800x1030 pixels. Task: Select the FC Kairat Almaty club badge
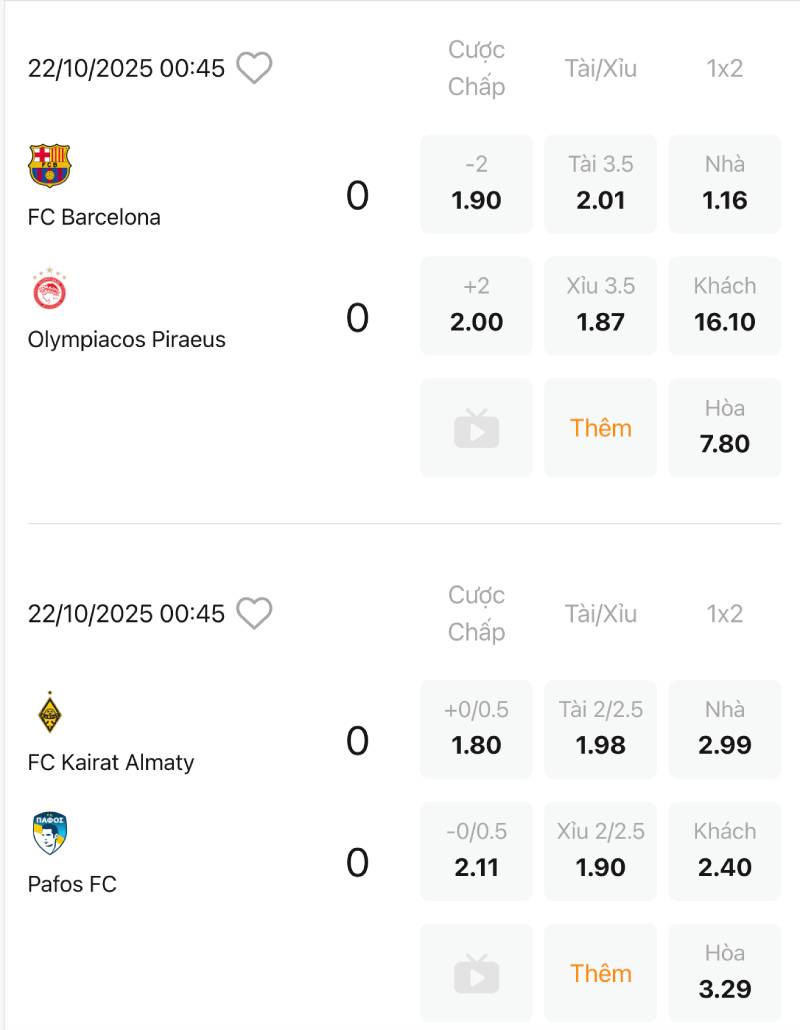pyautogui.click(x=48, y=714)
